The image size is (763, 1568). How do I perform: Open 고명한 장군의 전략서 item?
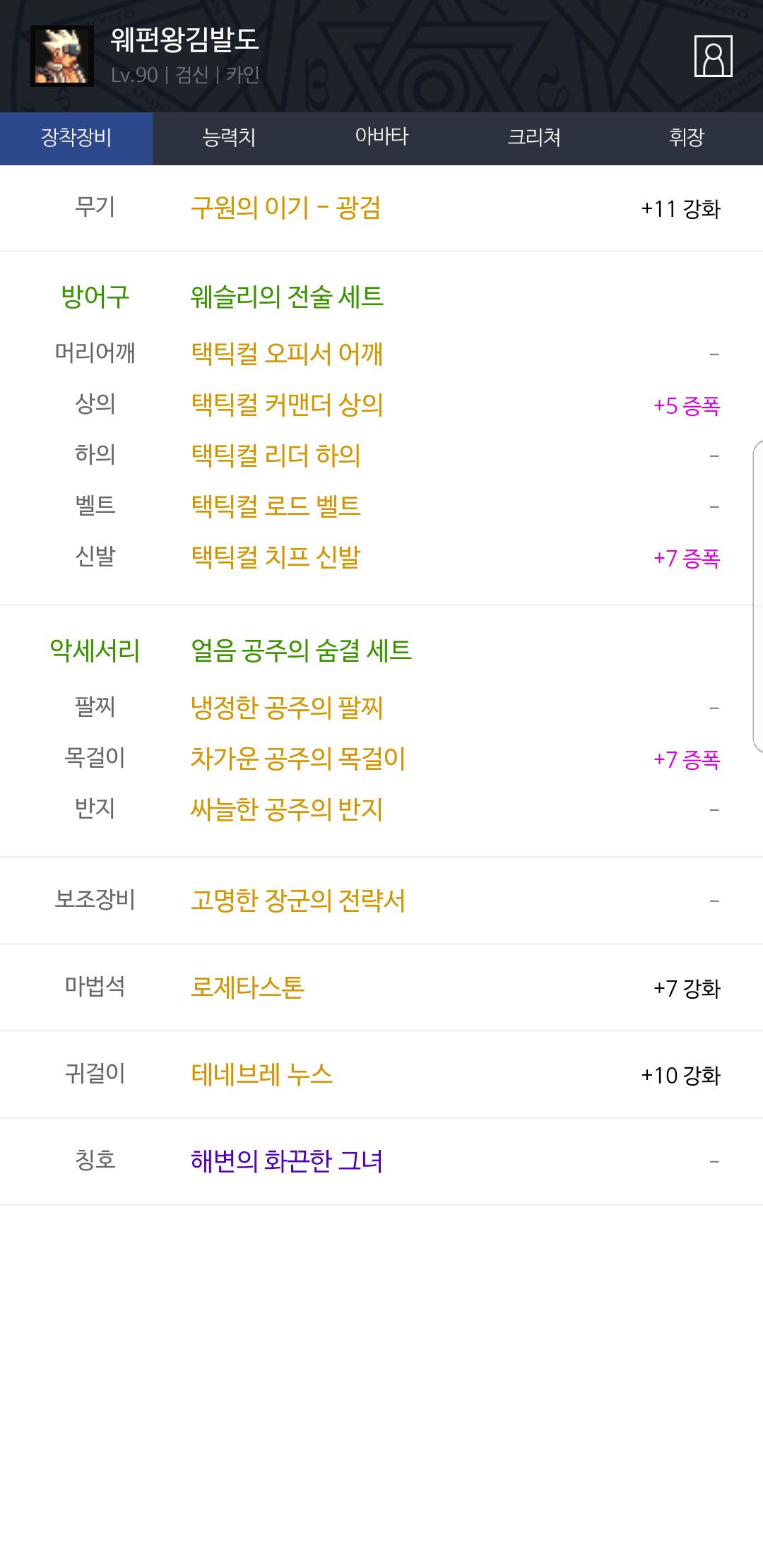[298, 901]
